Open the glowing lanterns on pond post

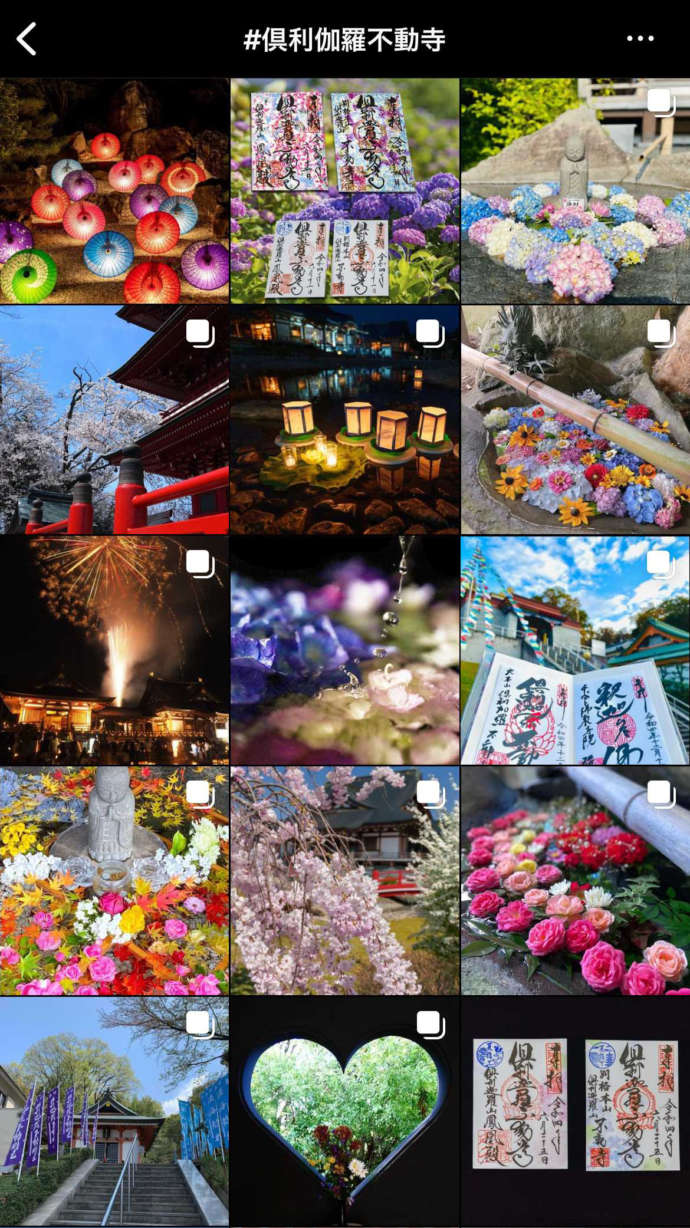(x=345, y=420)
